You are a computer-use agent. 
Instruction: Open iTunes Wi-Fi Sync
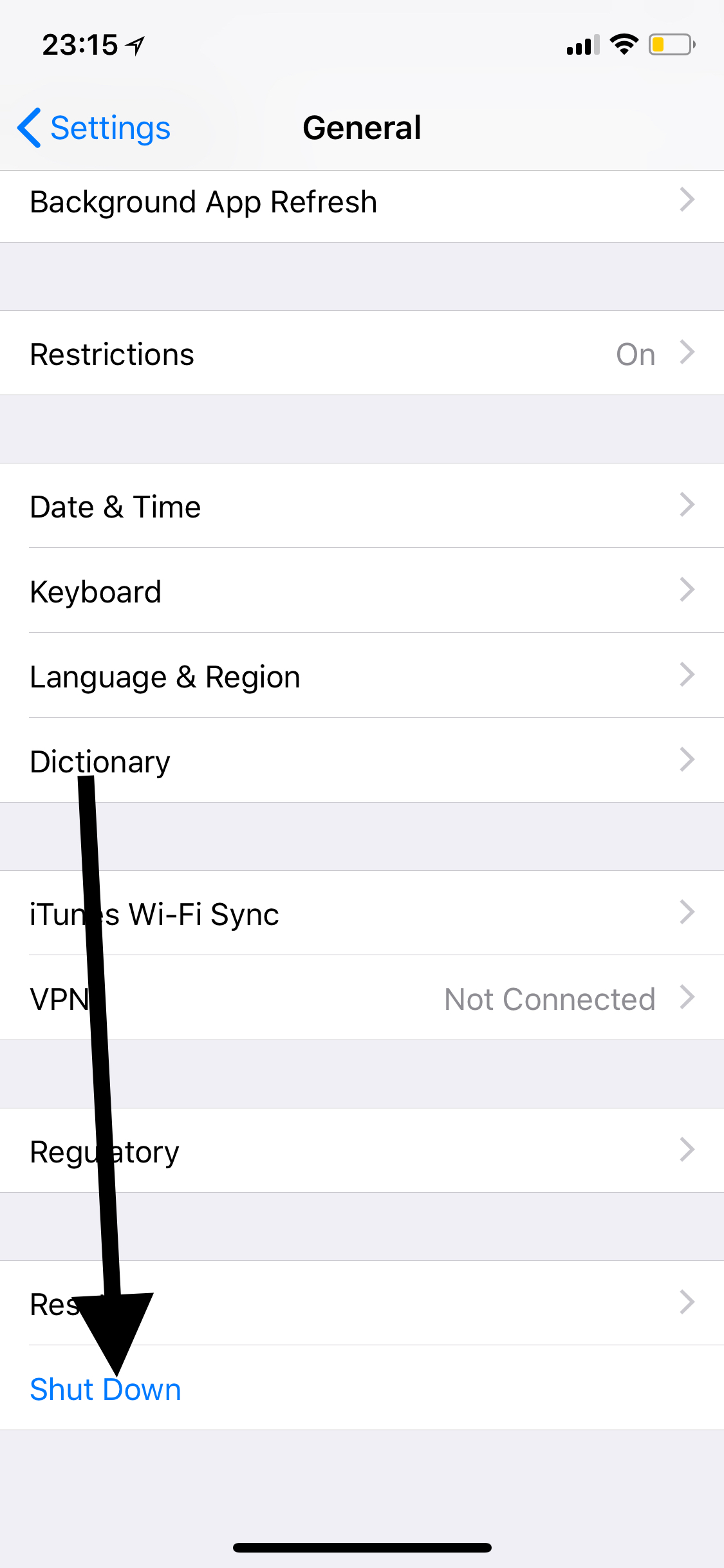362,913
